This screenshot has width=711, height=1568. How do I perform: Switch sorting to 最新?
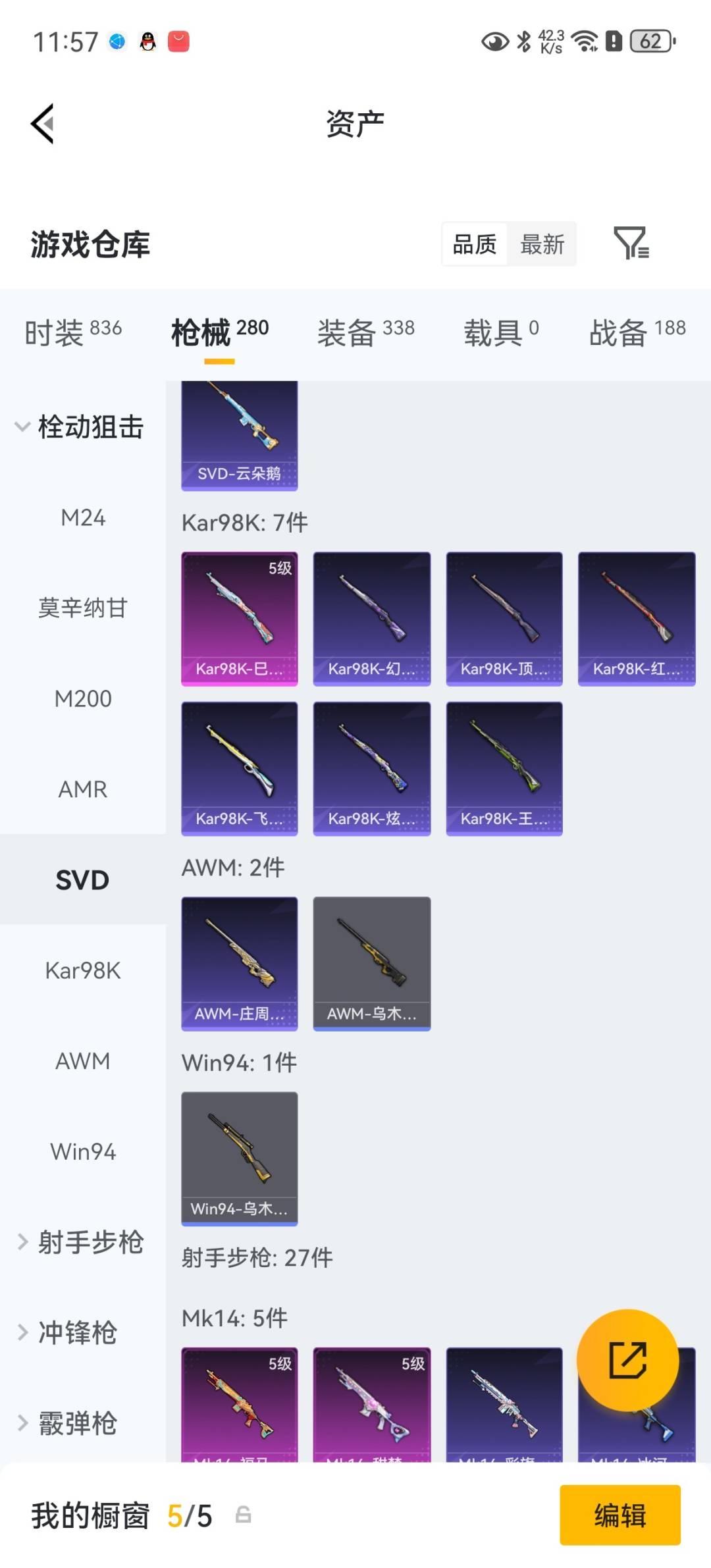[x=542, y=244]
